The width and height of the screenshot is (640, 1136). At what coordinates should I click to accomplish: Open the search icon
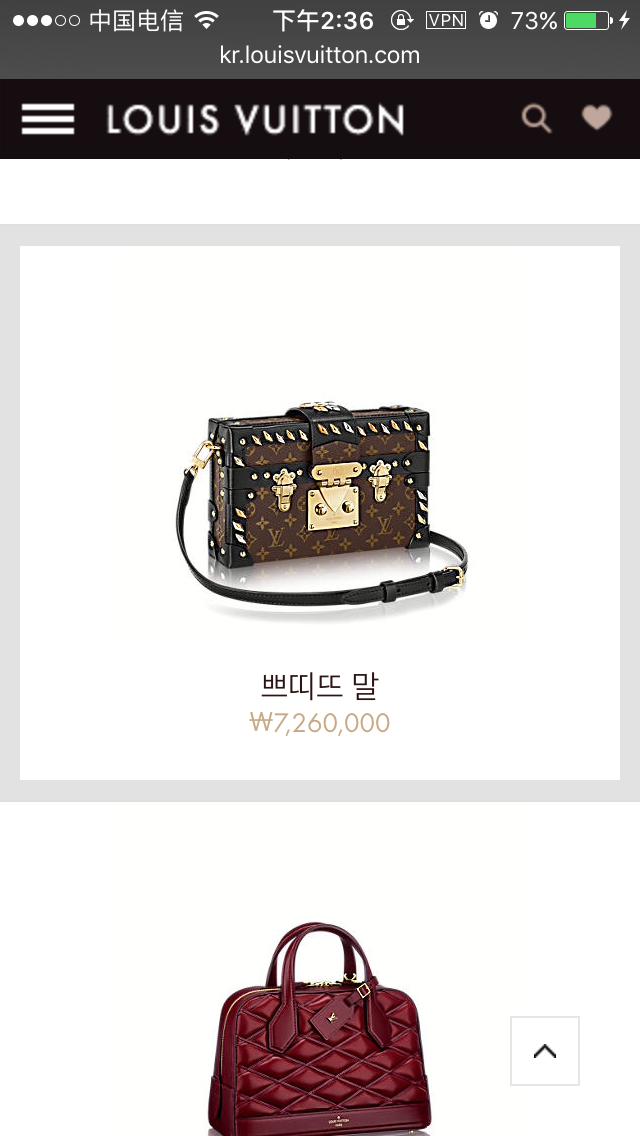536,119
